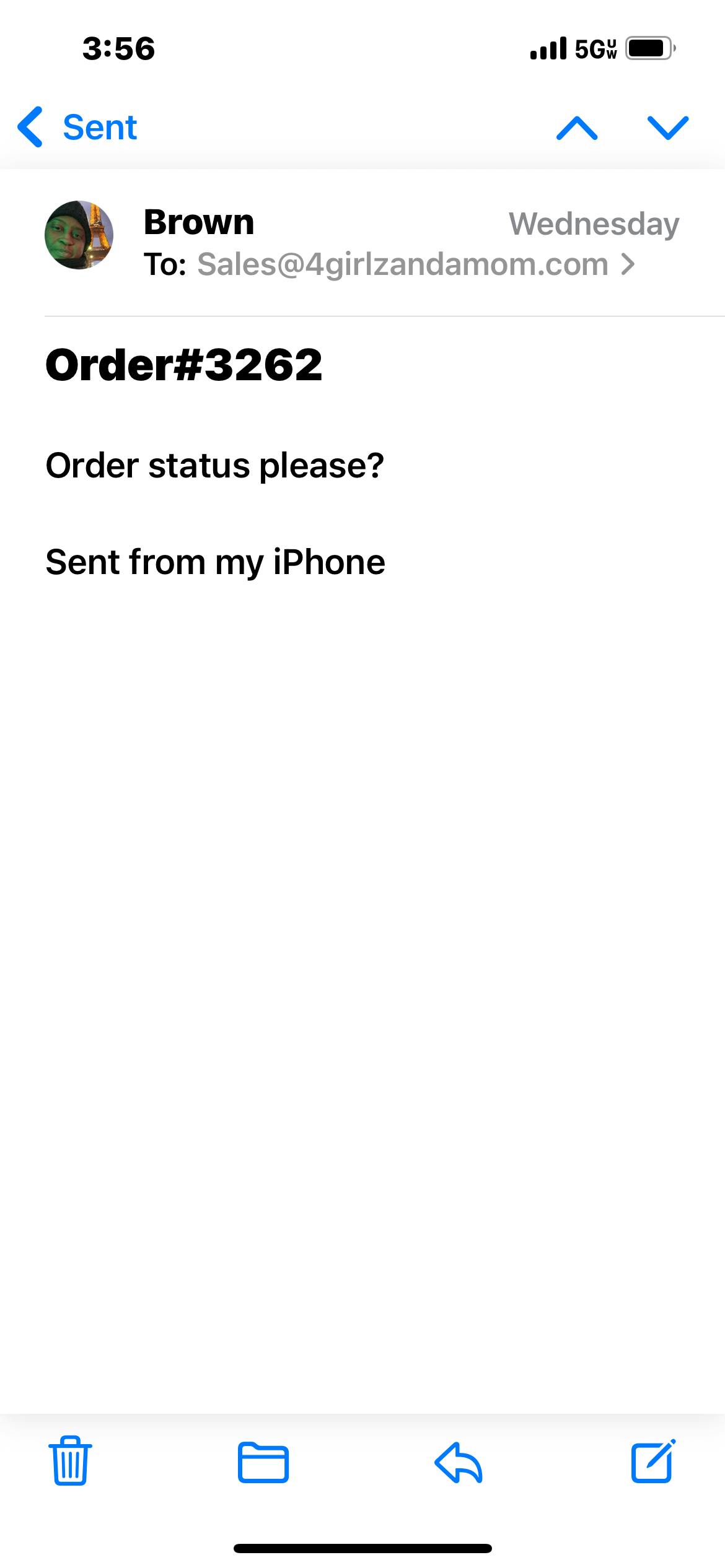Image resolution: width=725 pixels, height=1568 pixels.
Task: Open sender Brown's profile photo
Action: [x=79, y=235]
